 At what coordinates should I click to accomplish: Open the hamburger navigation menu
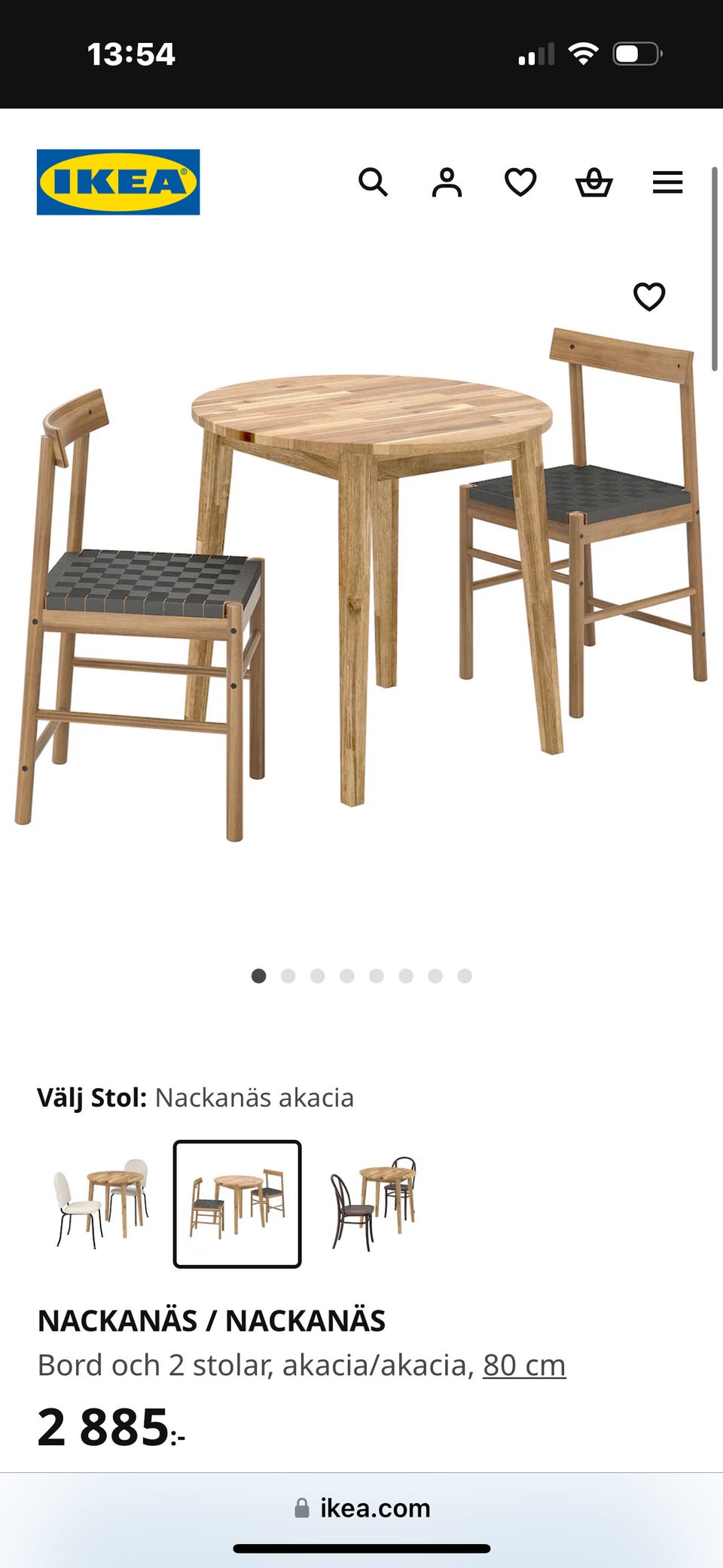(x=667, y=182)
